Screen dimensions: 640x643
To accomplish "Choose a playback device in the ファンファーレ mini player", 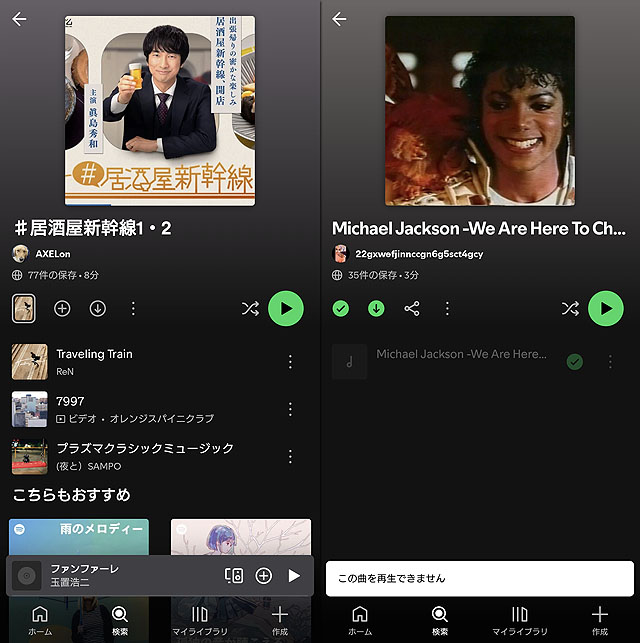I will 234,575.
